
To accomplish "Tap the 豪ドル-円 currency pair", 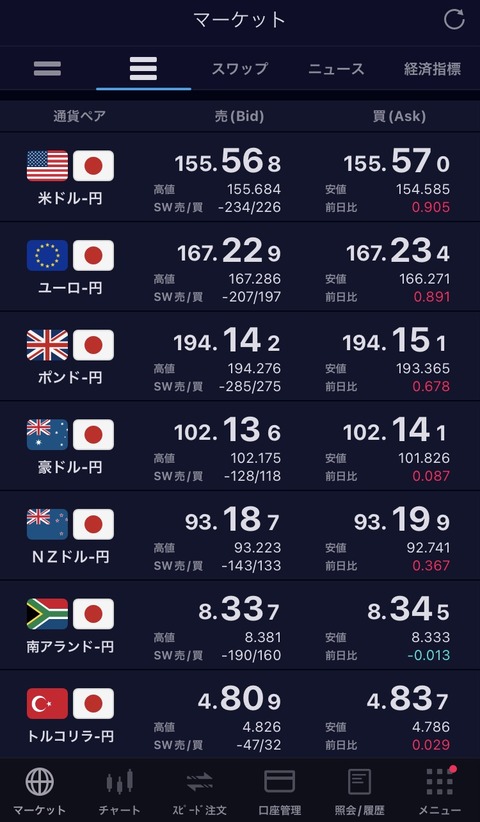I will [240, 446].
